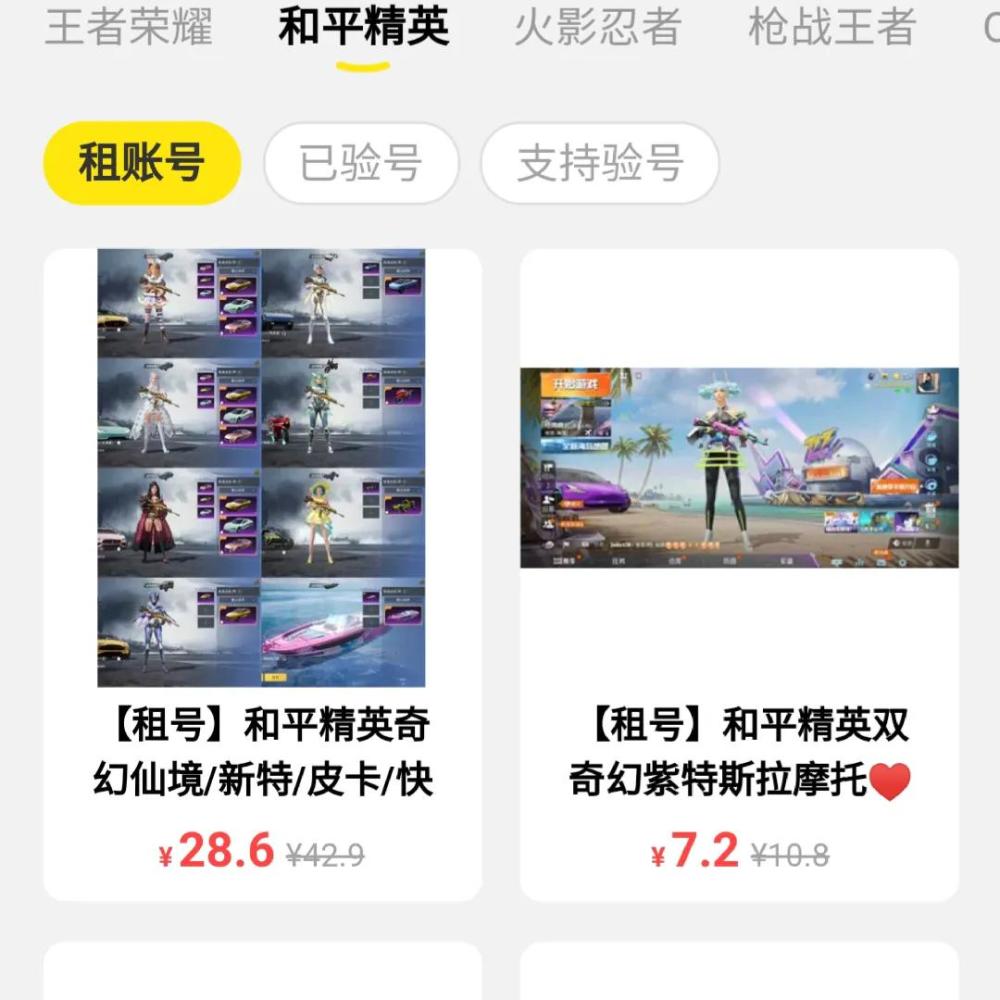Select the 和平精英 tab
Viewport: 1000px width, 1000px height.
click(363, 28)
